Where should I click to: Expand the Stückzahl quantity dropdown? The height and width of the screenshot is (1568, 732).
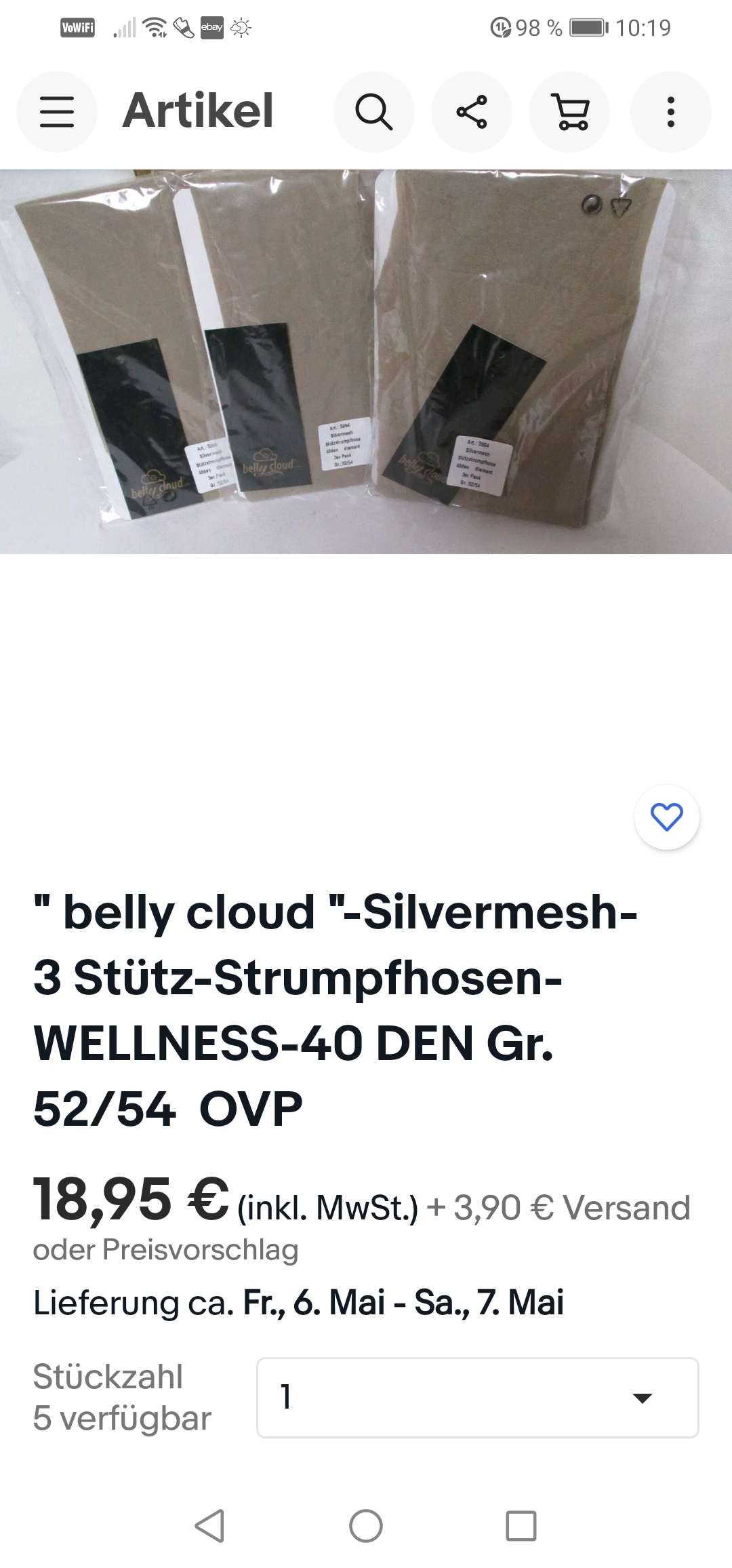click(477, 1397)
